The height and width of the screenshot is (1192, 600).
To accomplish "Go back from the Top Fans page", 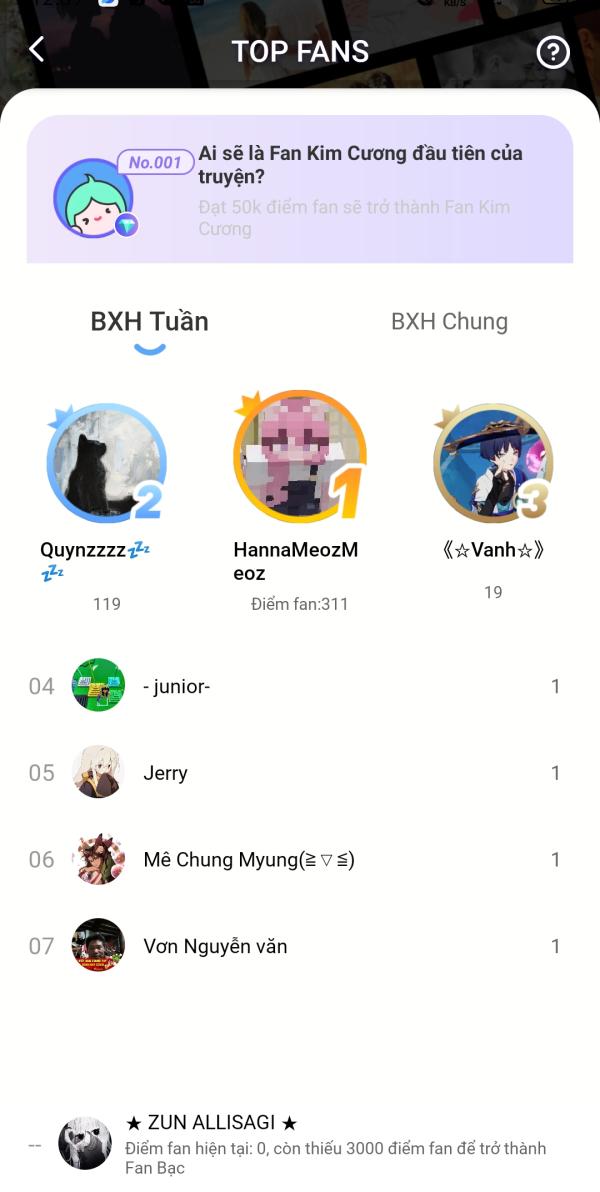I will point(37,50).
